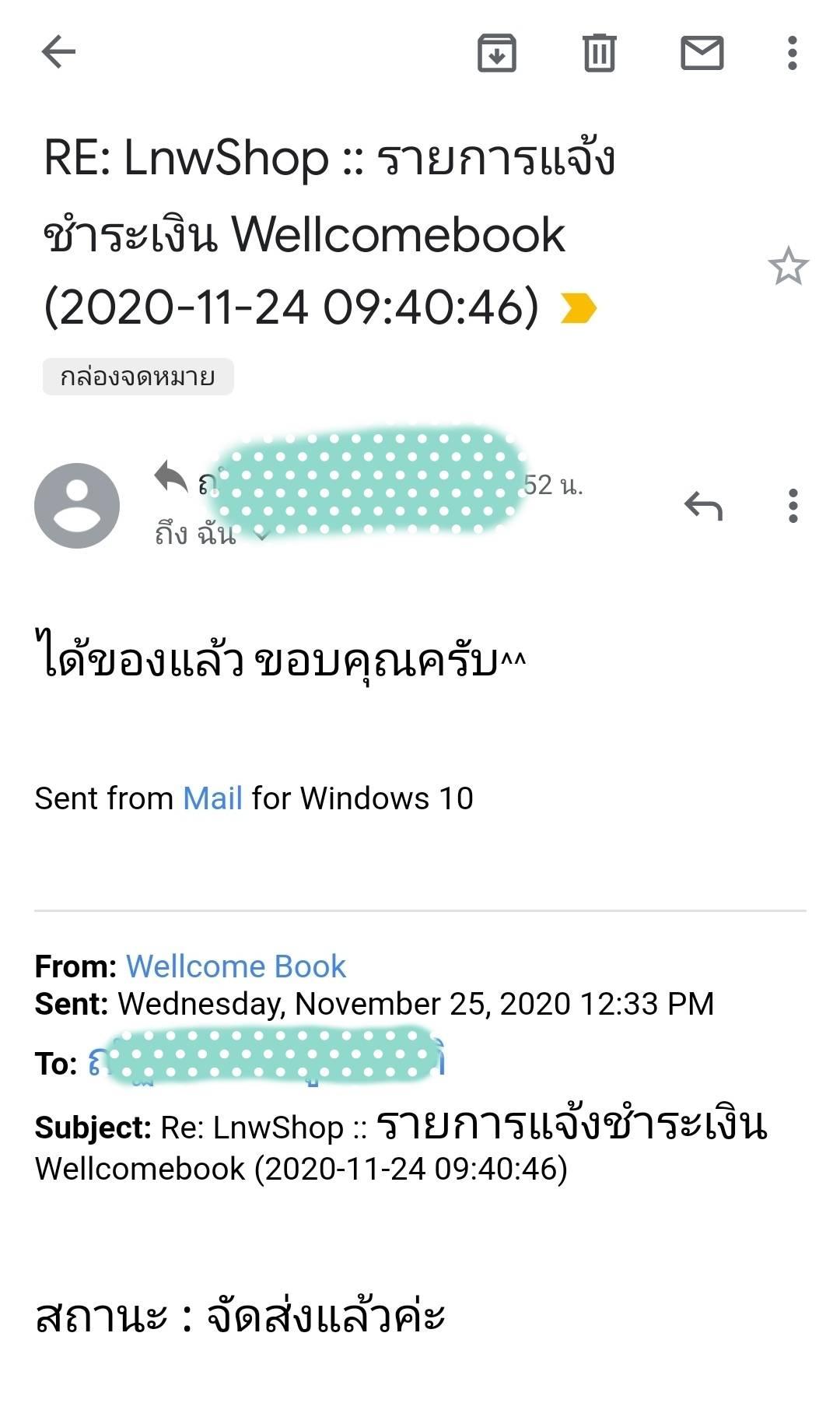This screenshot has height=1403, width=840.
Task: Open the message options menu
Action: click(793, 507)
